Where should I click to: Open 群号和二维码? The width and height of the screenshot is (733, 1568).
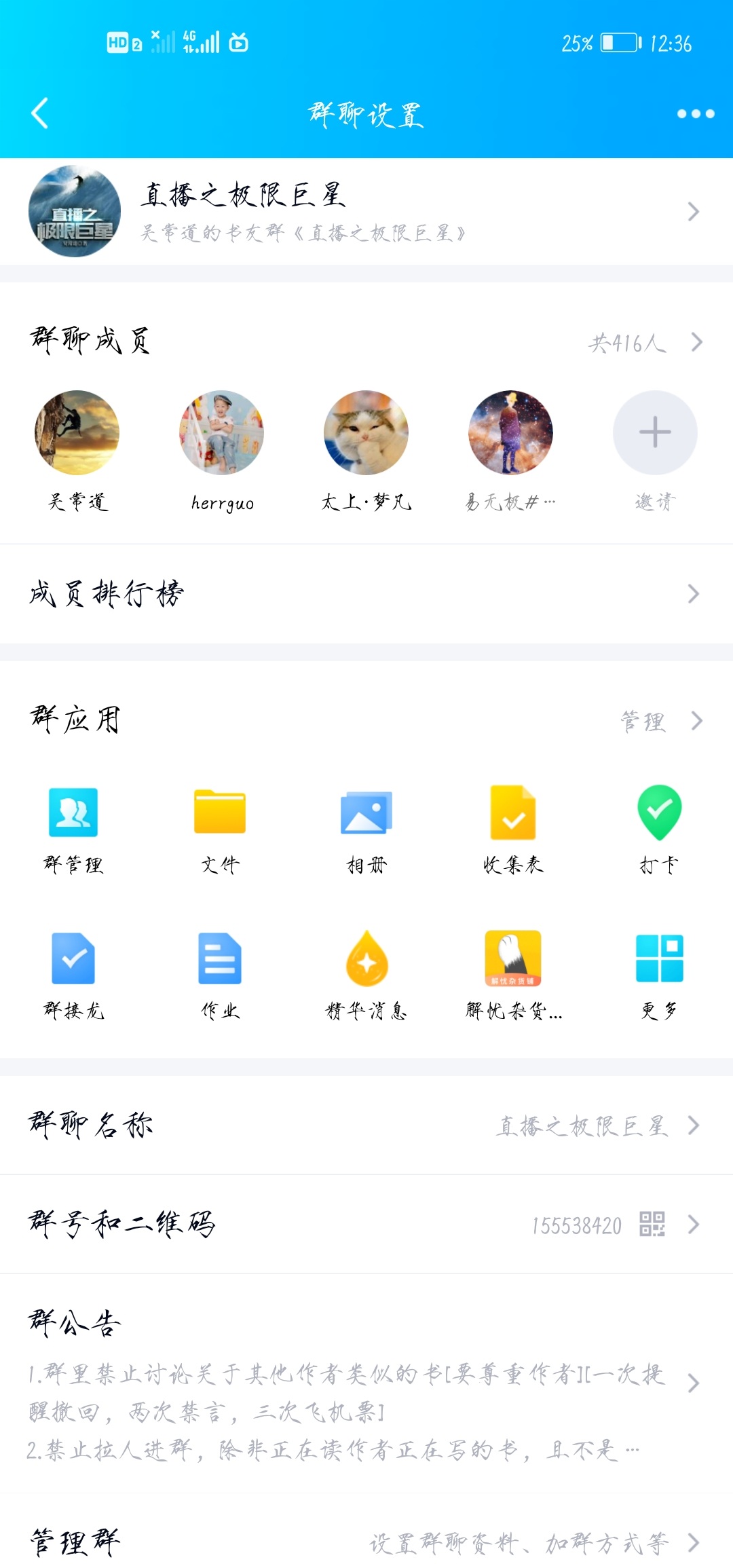[366, 1225]
